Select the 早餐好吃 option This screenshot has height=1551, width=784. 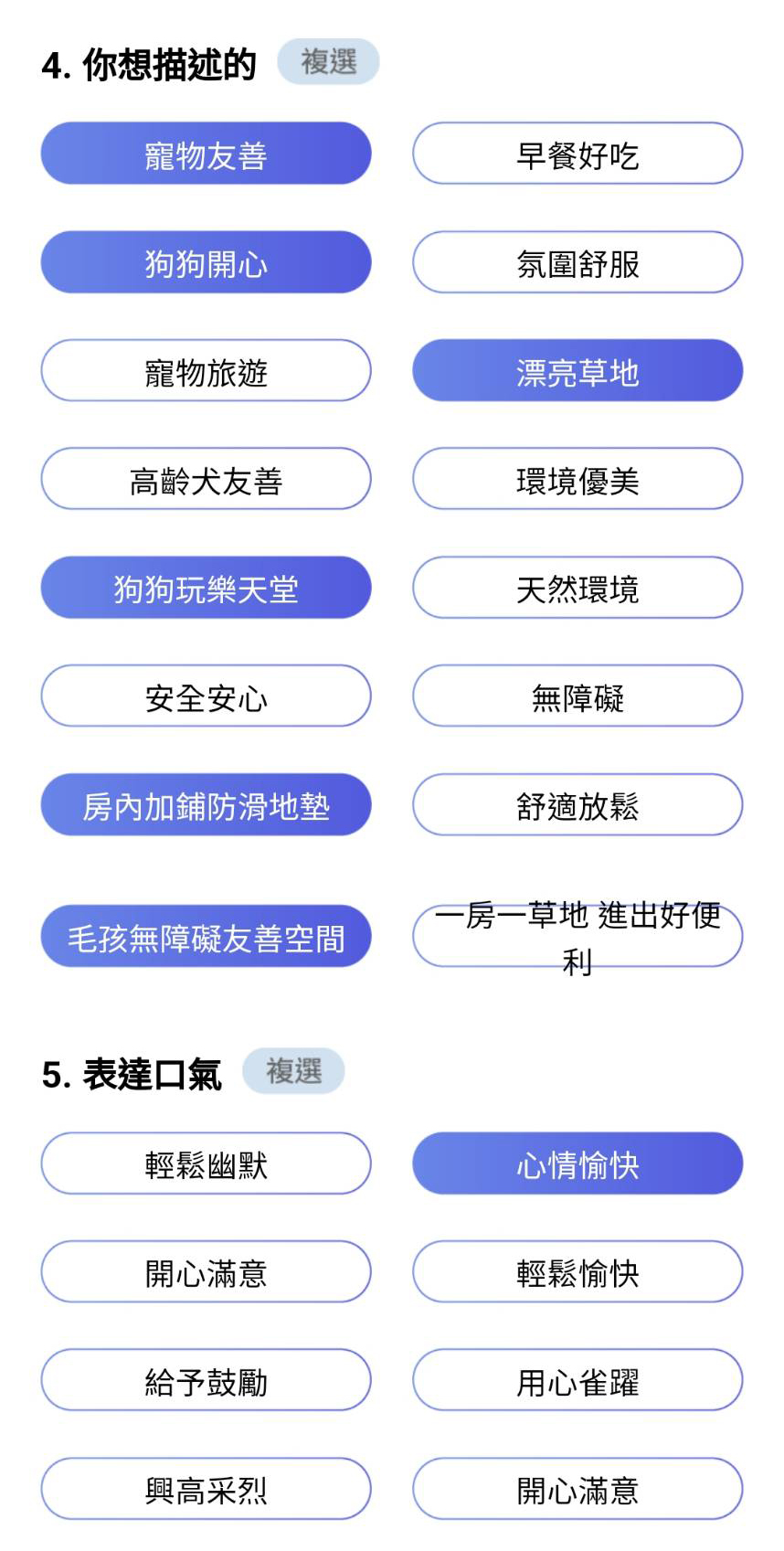coord(577,154)
